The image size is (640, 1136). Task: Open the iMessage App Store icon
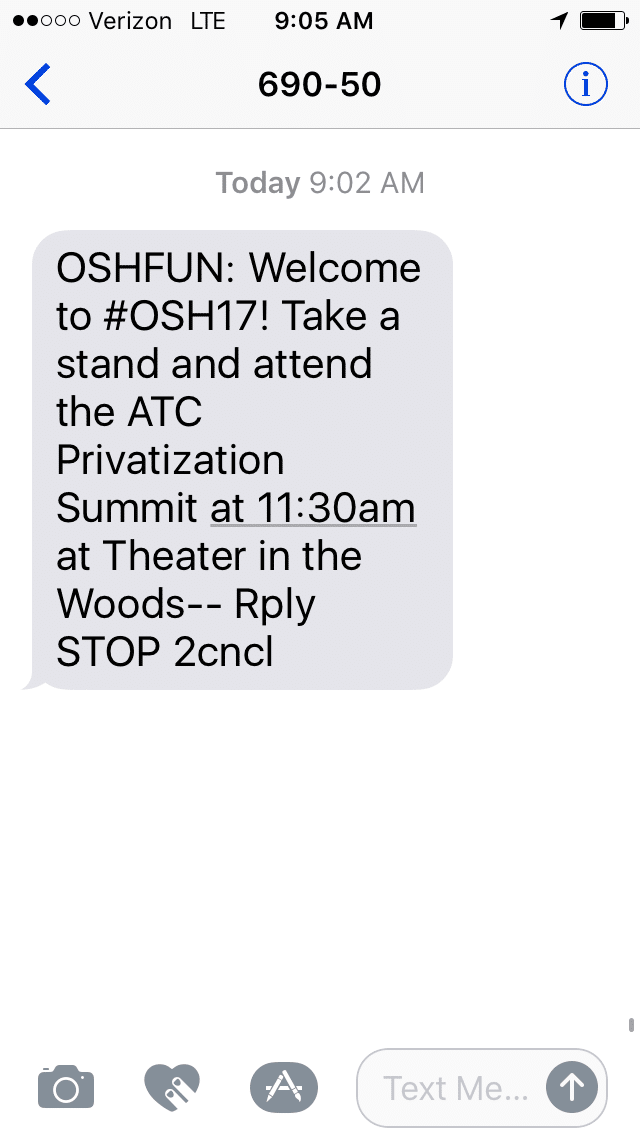click(x=283, y=1087)
